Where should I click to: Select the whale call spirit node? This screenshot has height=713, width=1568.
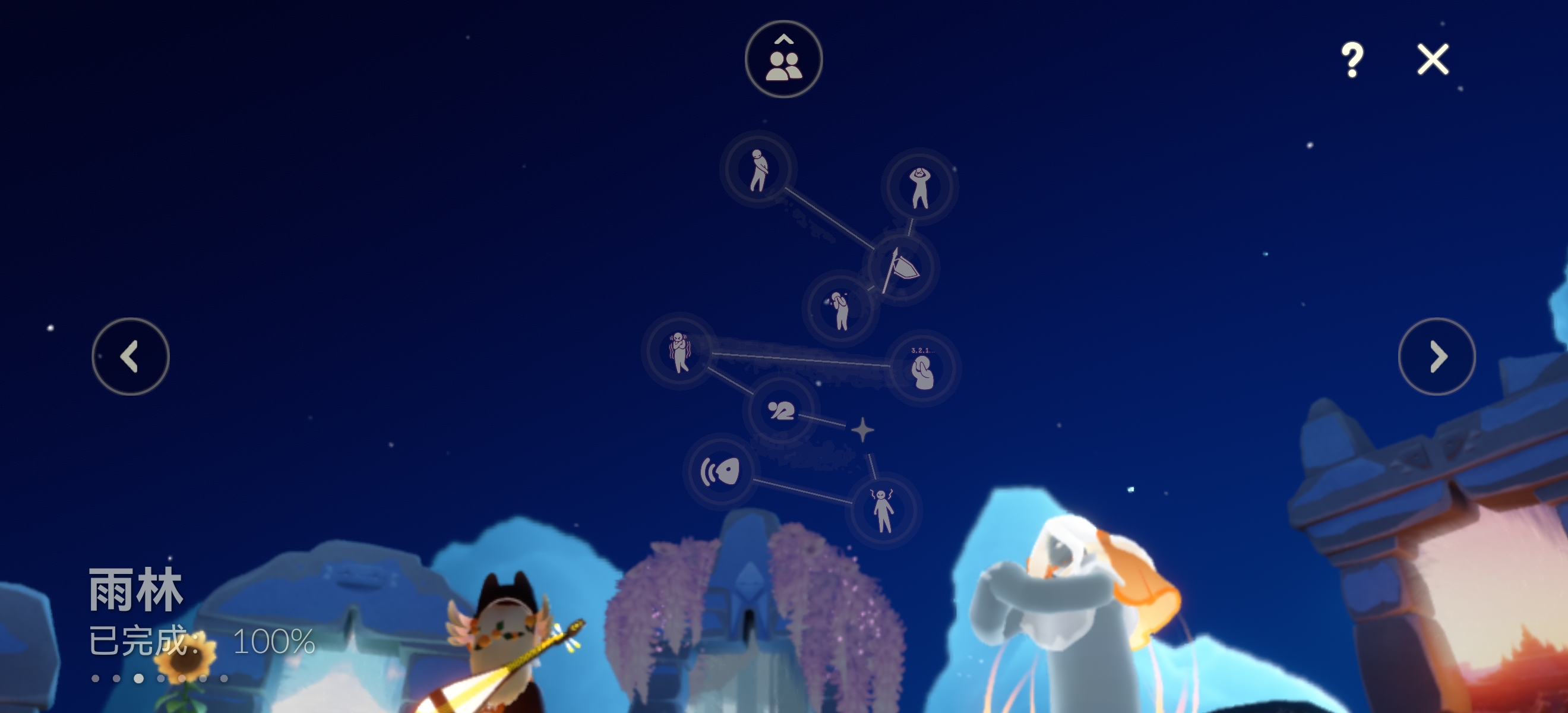pyautogui.click(x=720, y=471)
